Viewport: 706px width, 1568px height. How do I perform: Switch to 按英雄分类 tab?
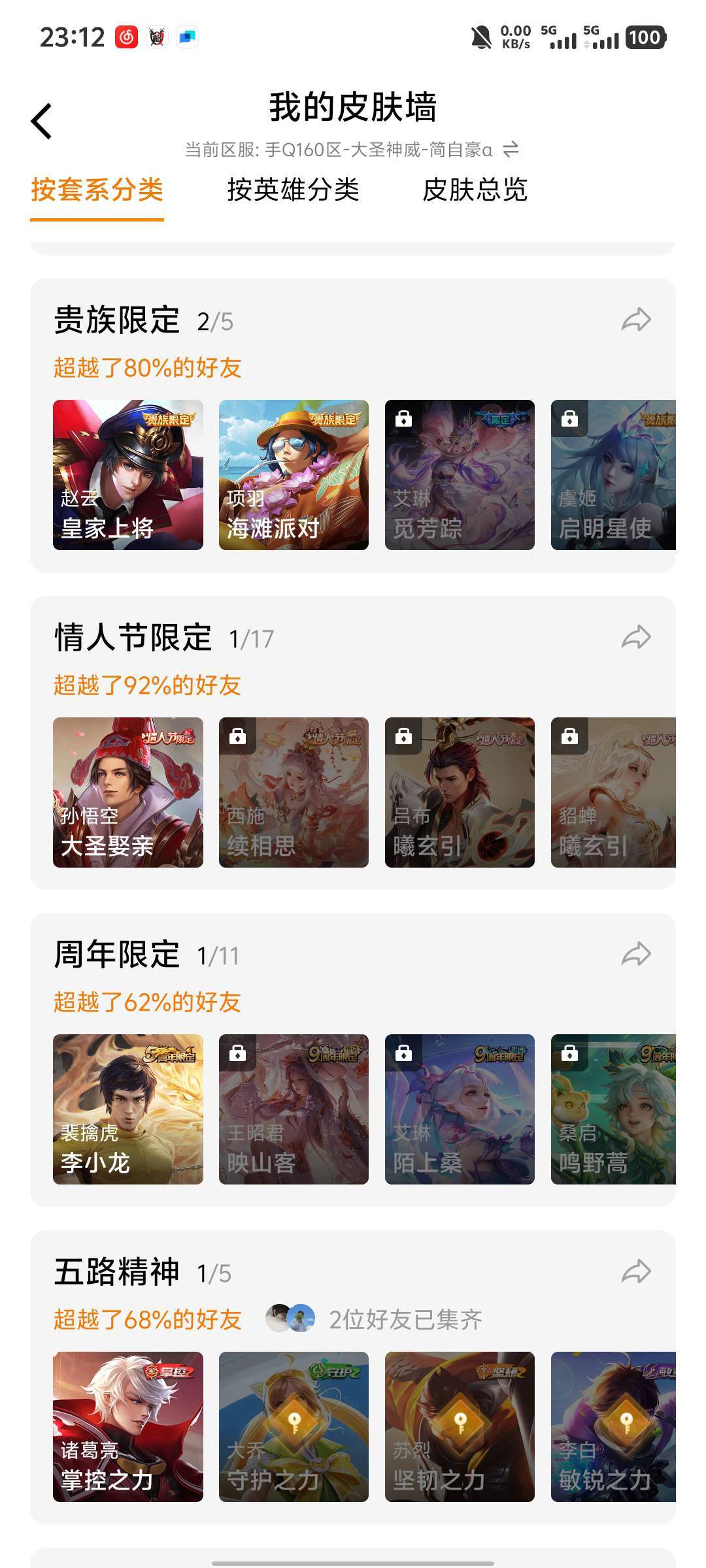(x=293, y=190)
